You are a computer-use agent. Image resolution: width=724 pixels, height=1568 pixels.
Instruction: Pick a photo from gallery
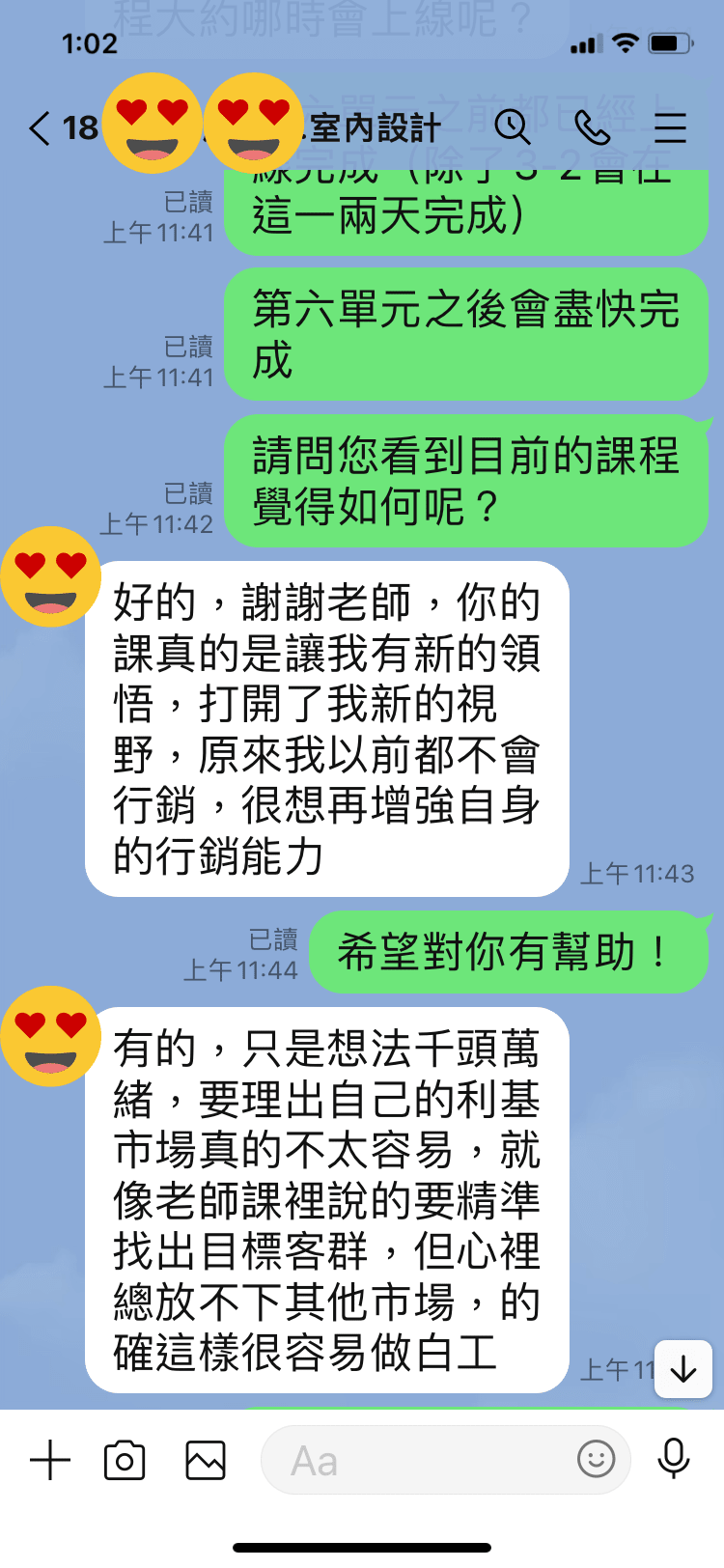tap(205, 1460)
